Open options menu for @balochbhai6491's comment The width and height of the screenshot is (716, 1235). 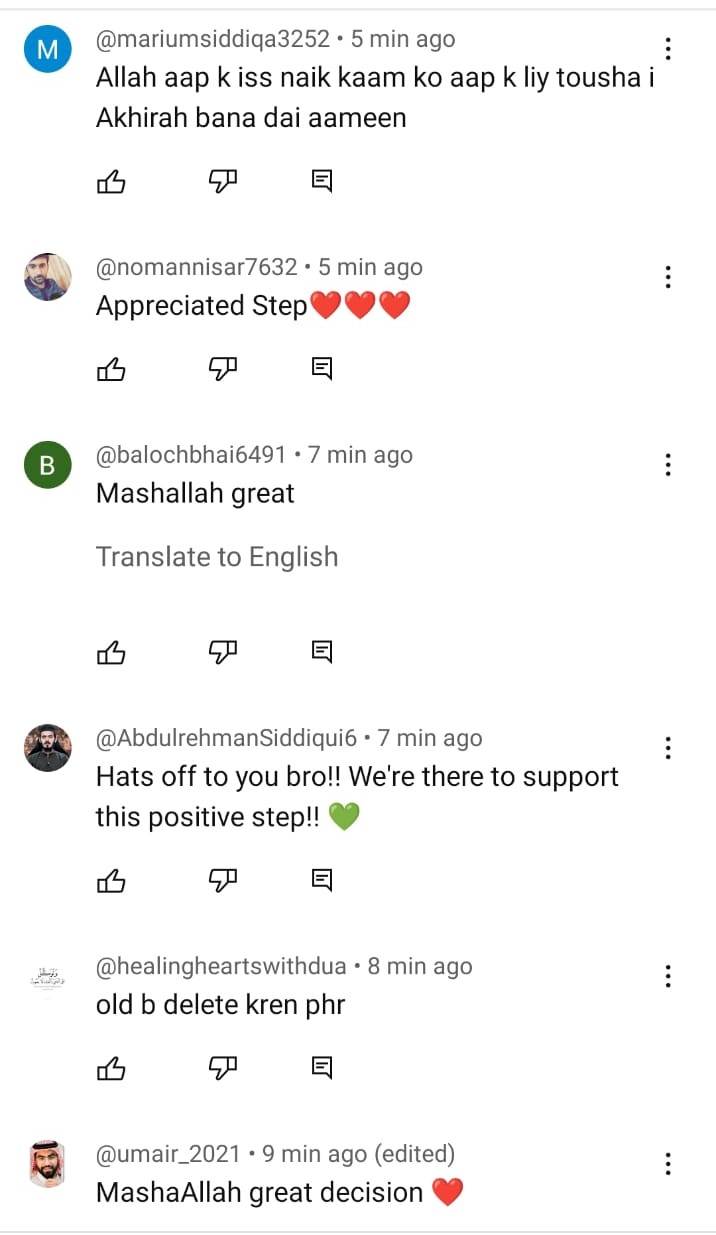pos(667,465)
